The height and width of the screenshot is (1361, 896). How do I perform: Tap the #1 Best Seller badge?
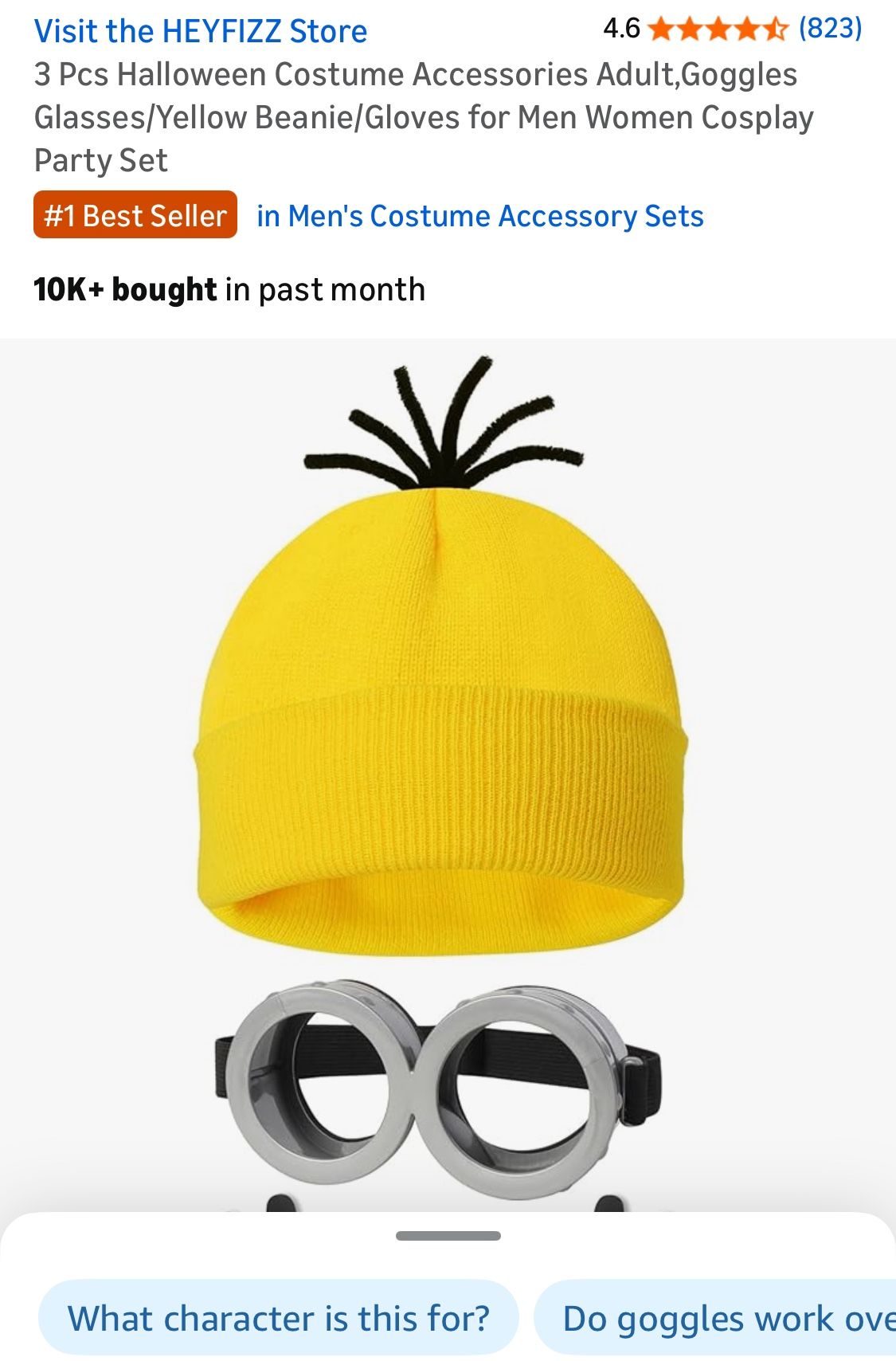[135, 215]
